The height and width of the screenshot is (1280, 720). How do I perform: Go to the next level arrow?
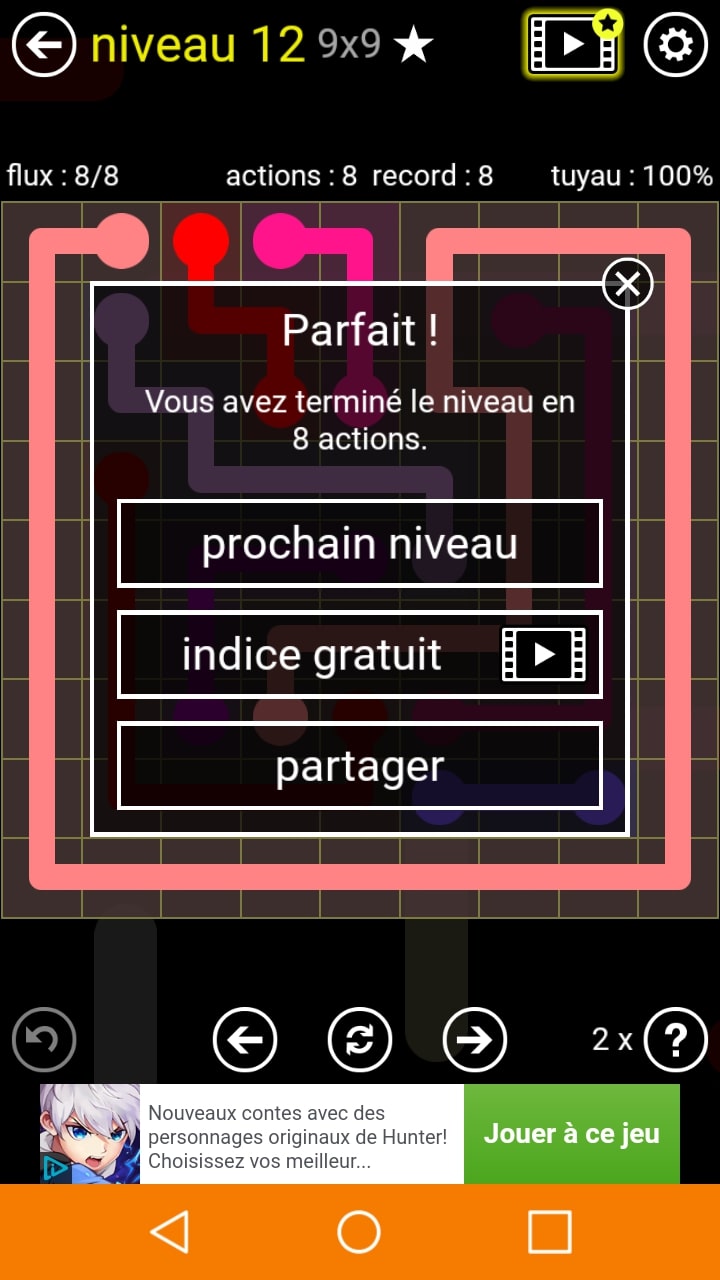pyautogui.click(x=475, y=1040)
